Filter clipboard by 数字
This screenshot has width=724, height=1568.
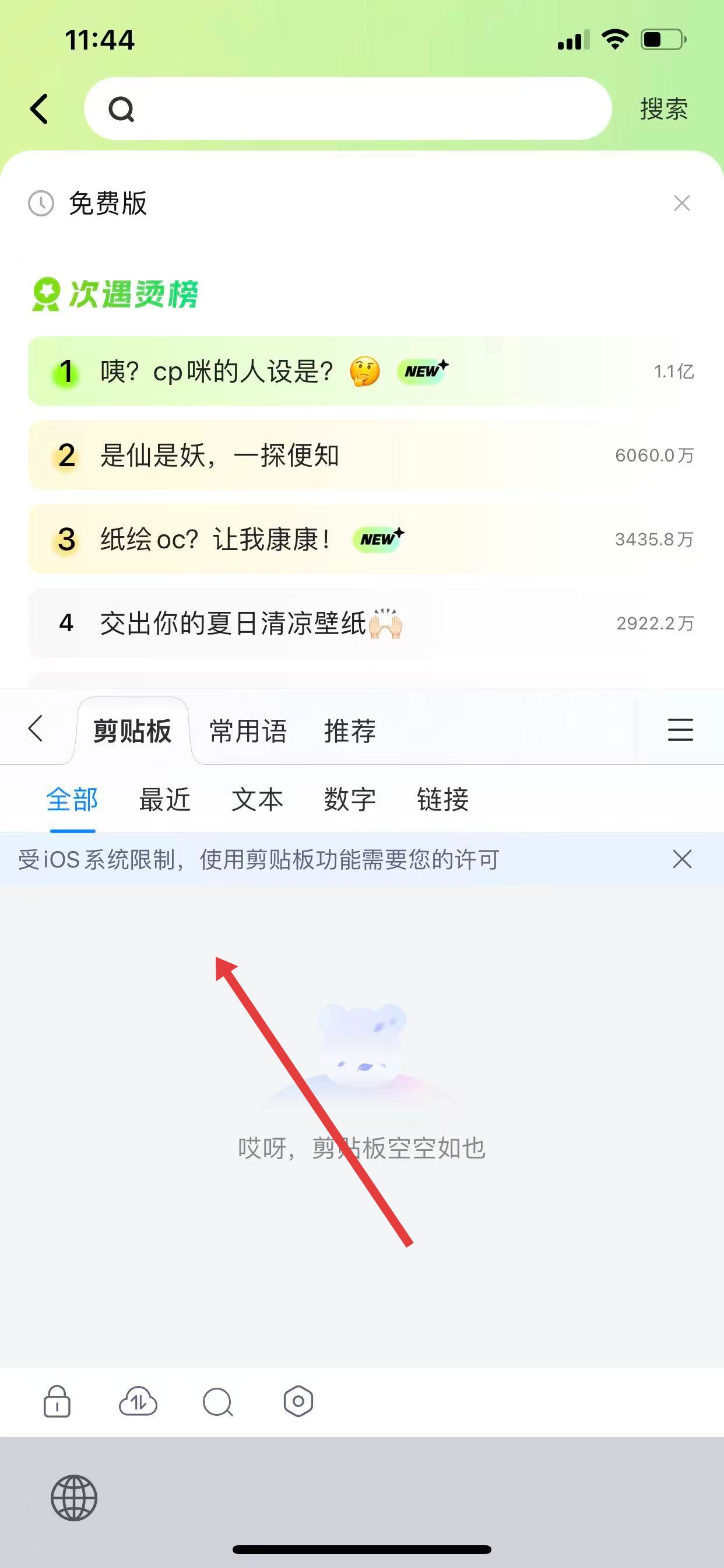pos(350,799)
